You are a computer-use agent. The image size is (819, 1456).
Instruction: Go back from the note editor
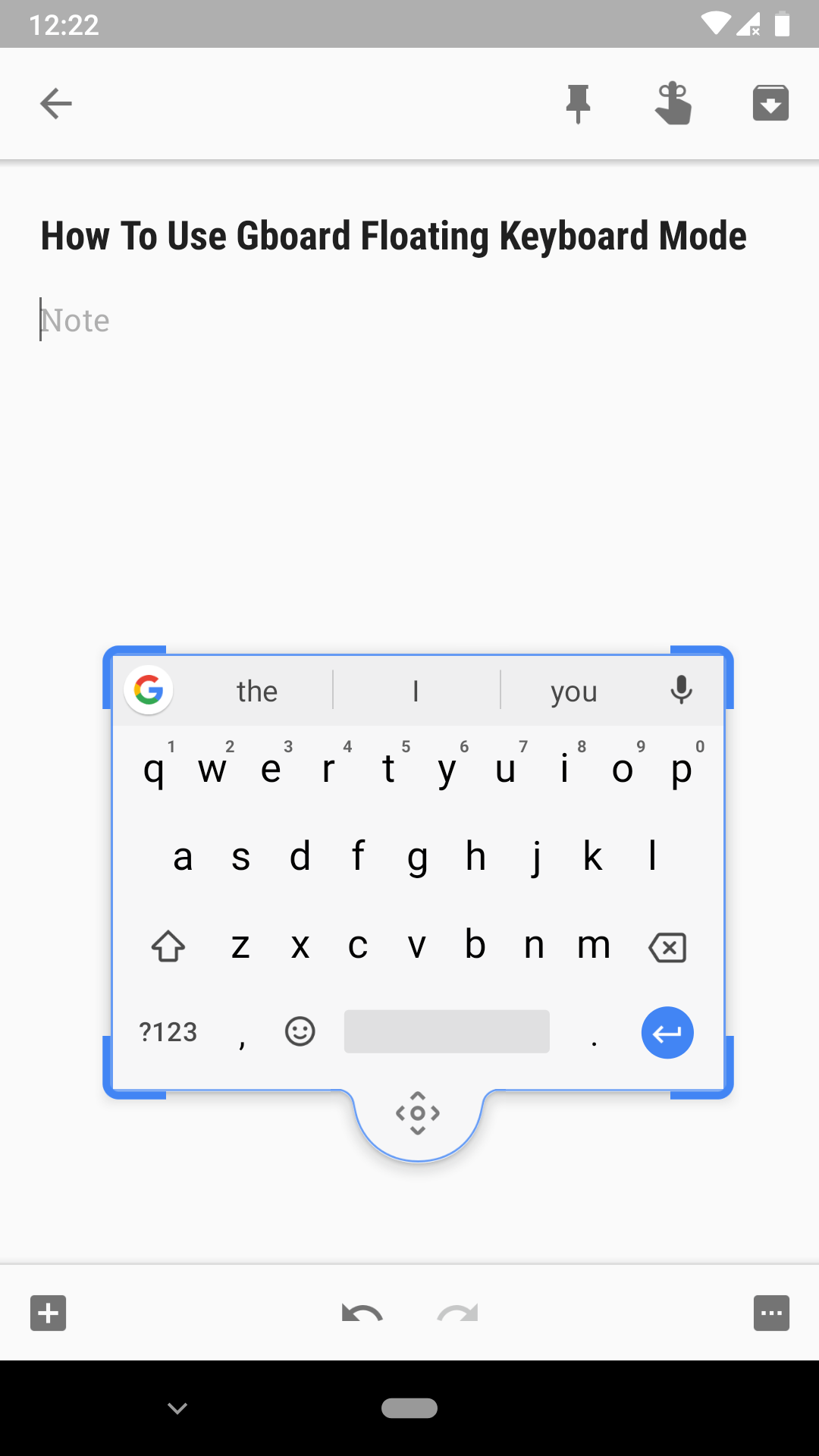(x=56, y=103)
